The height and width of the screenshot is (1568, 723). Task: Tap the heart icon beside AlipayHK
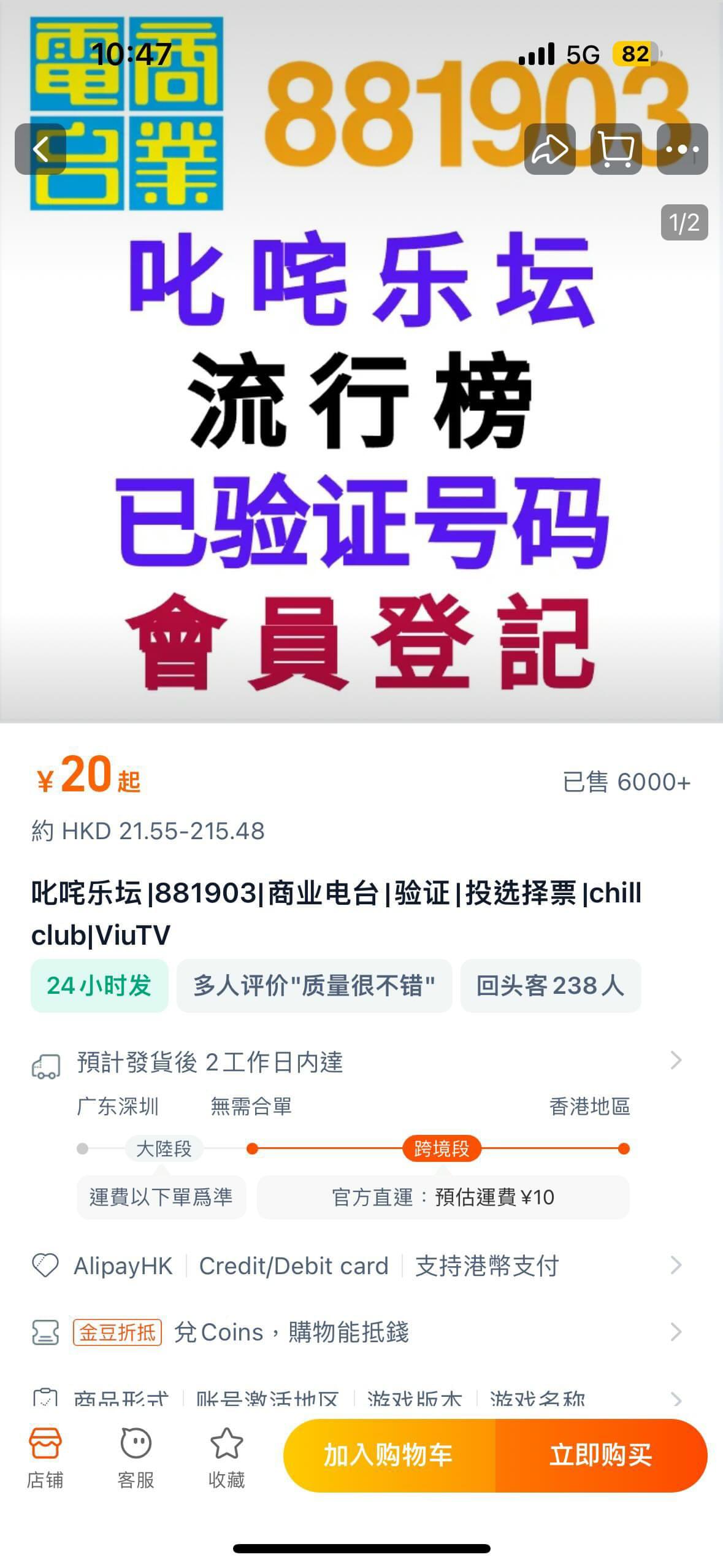(45, 1265)
